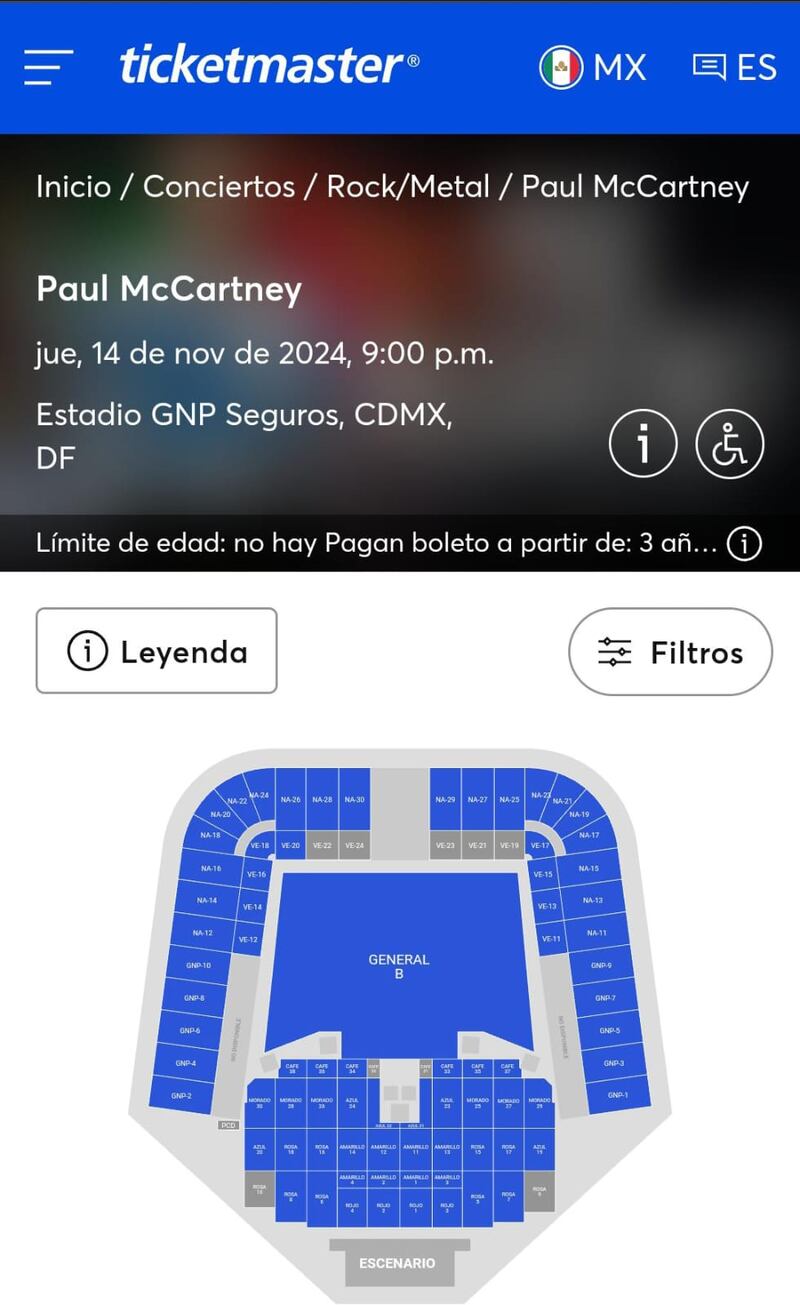Open the Leyenda legend button
Image resolution: width=800 pixels, height=1305 pixels.
tap(157, 652)
